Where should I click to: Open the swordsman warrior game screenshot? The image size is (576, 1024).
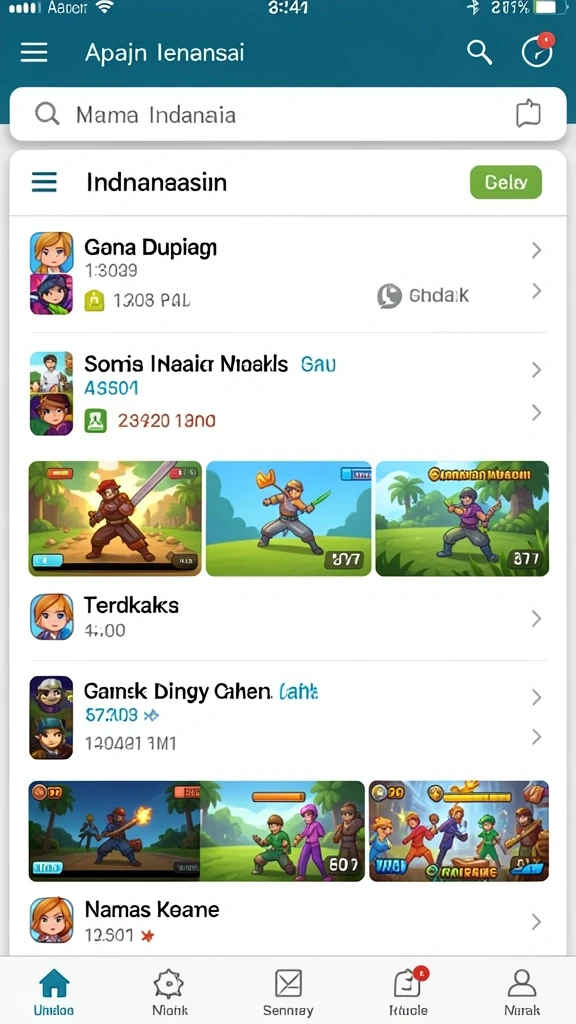tap(115, 519)
